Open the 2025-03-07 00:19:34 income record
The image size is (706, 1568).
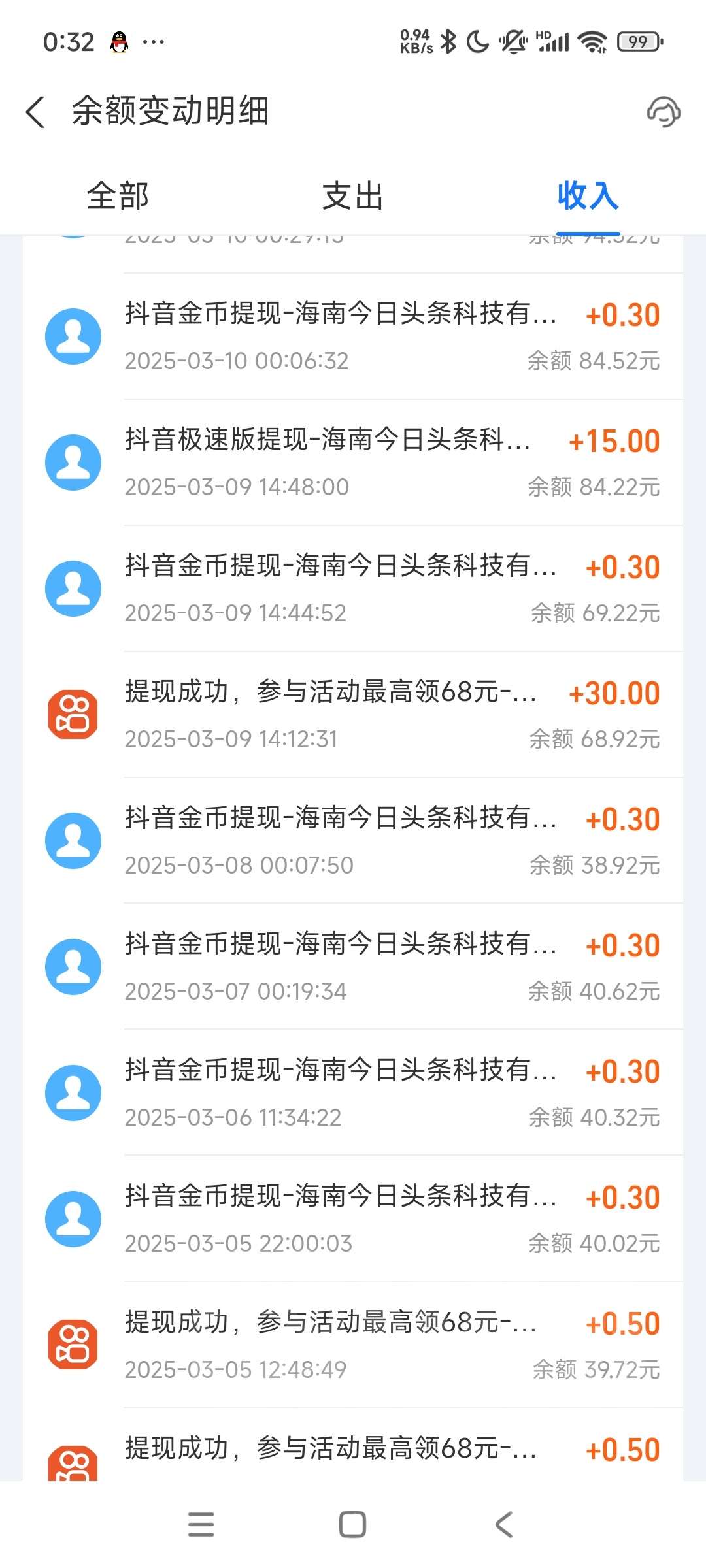(x=392, y=967)
